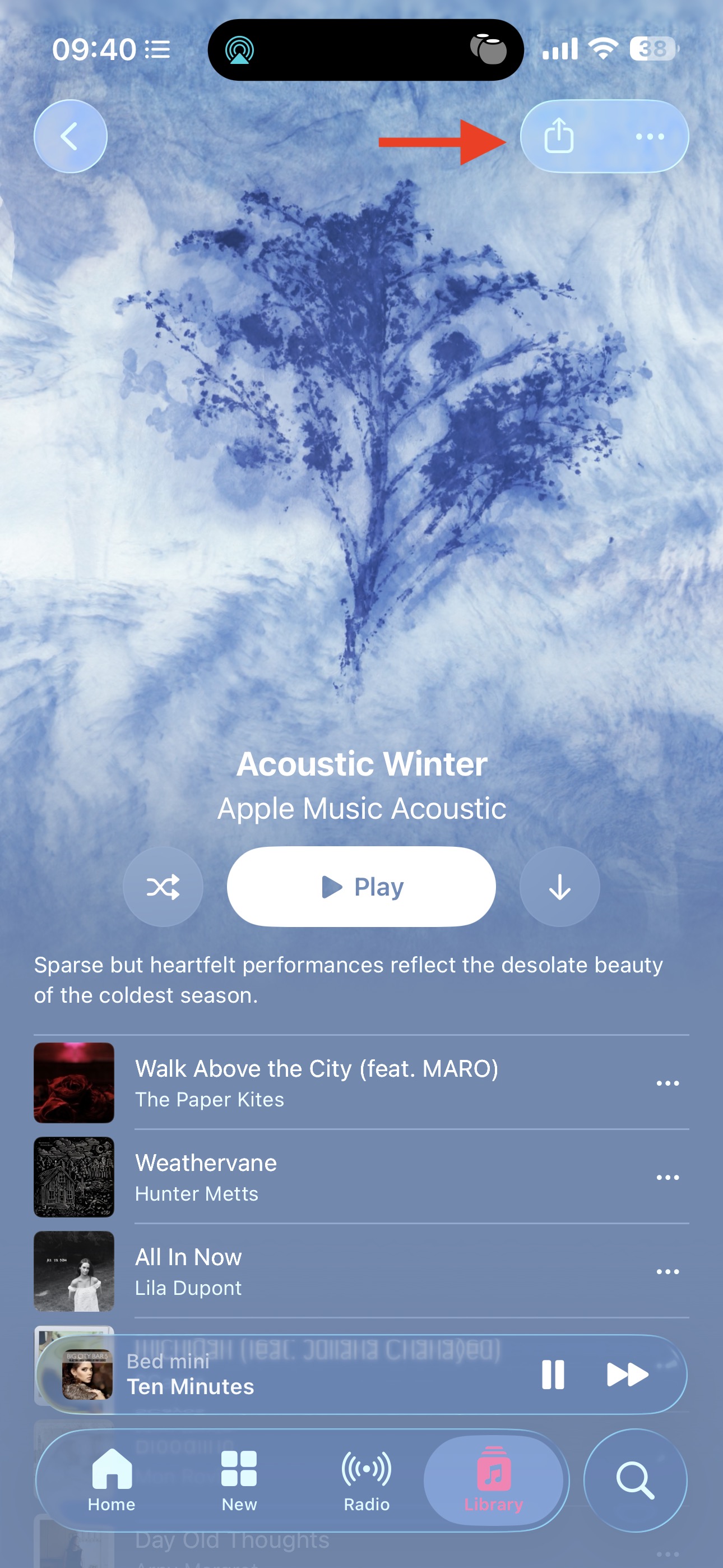Shuffle the Acoustic Winter playlist
Screen dimensions: 723x1568
pyautogui.click(x=163, y=886)
